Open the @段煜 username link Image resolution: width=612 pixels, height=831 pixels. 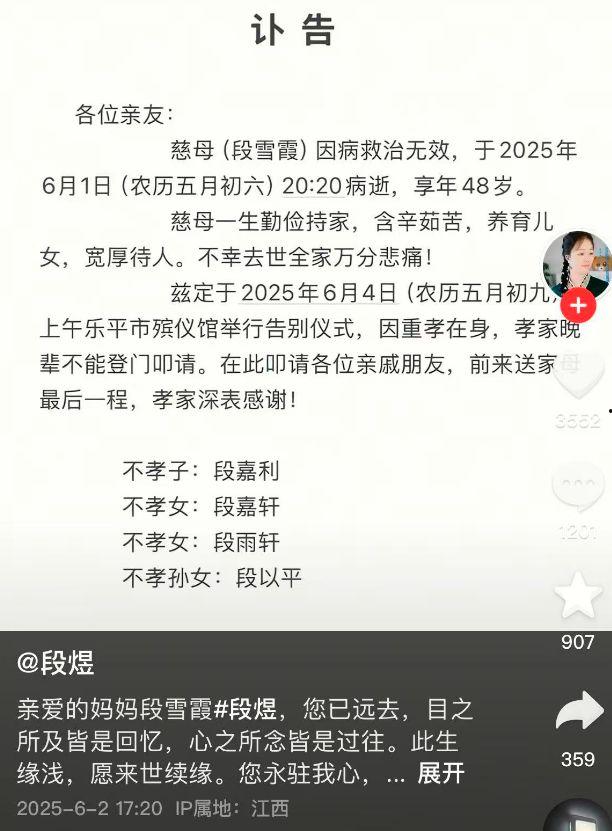click(56, 663)
